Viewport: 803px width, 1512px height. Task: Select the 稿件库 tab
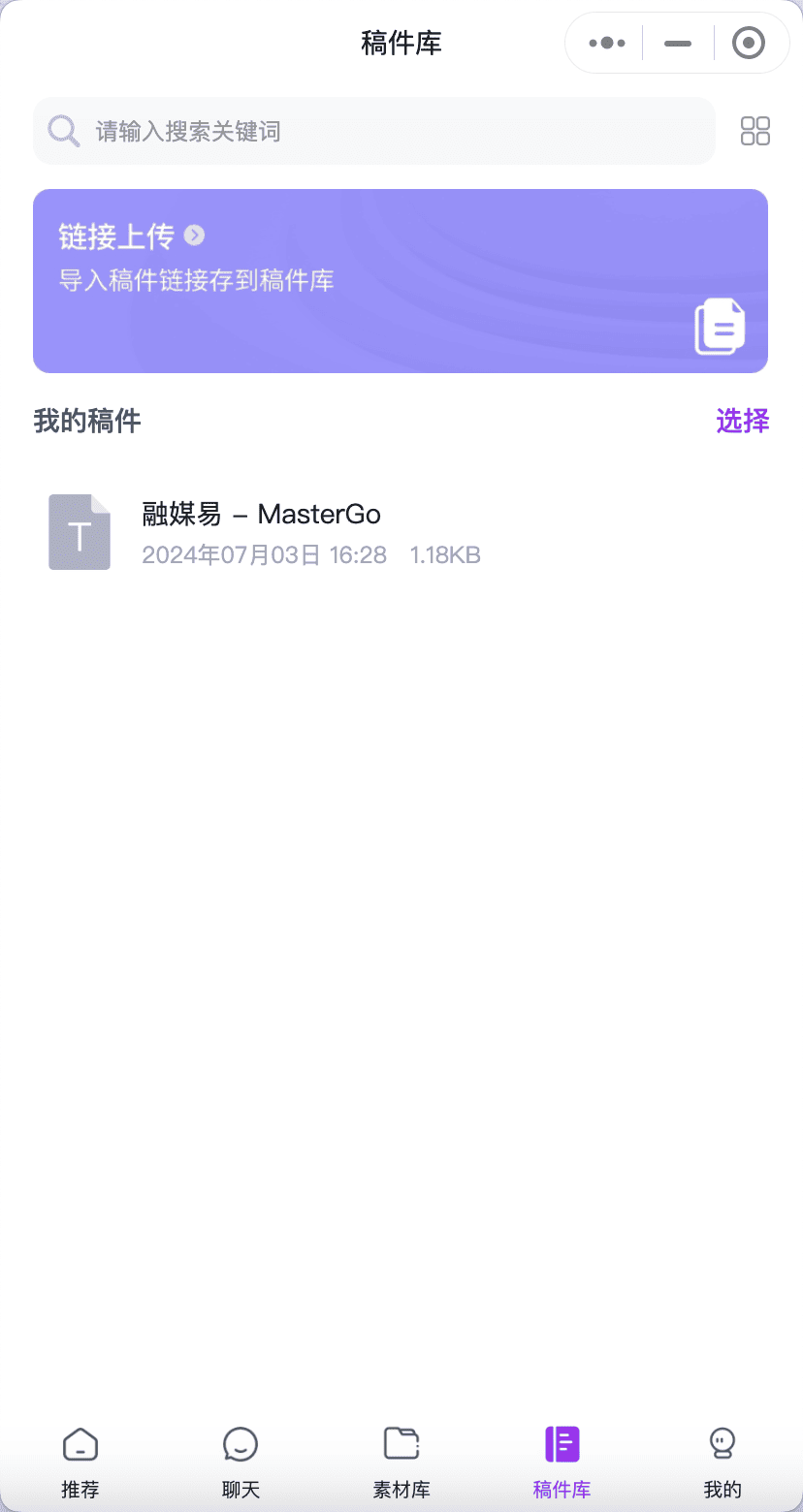[562, 1464]
